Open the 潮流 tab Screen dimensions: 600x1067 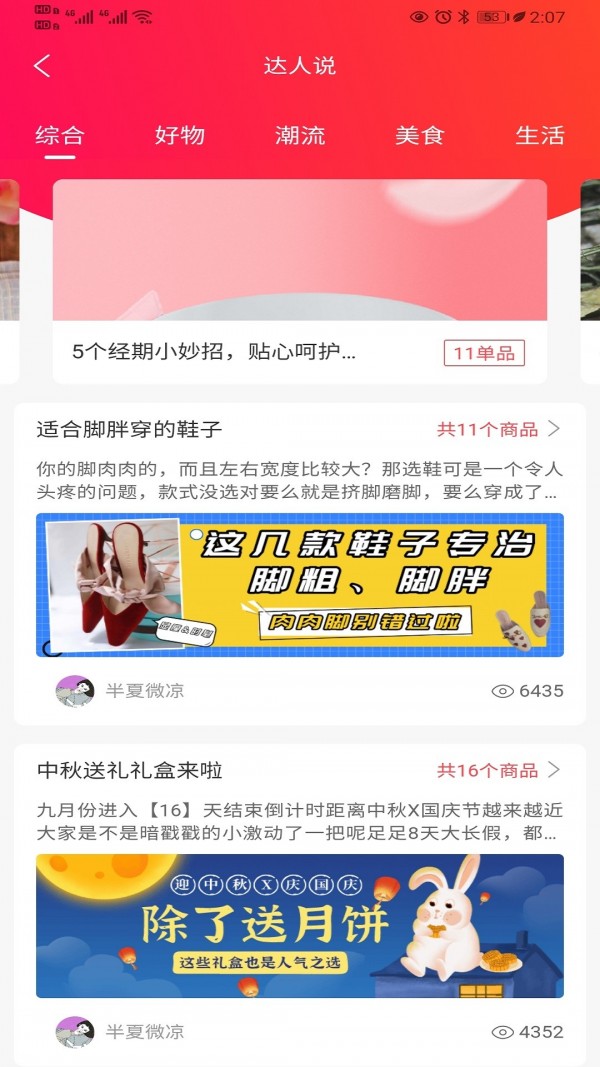(x=300, y=136)
